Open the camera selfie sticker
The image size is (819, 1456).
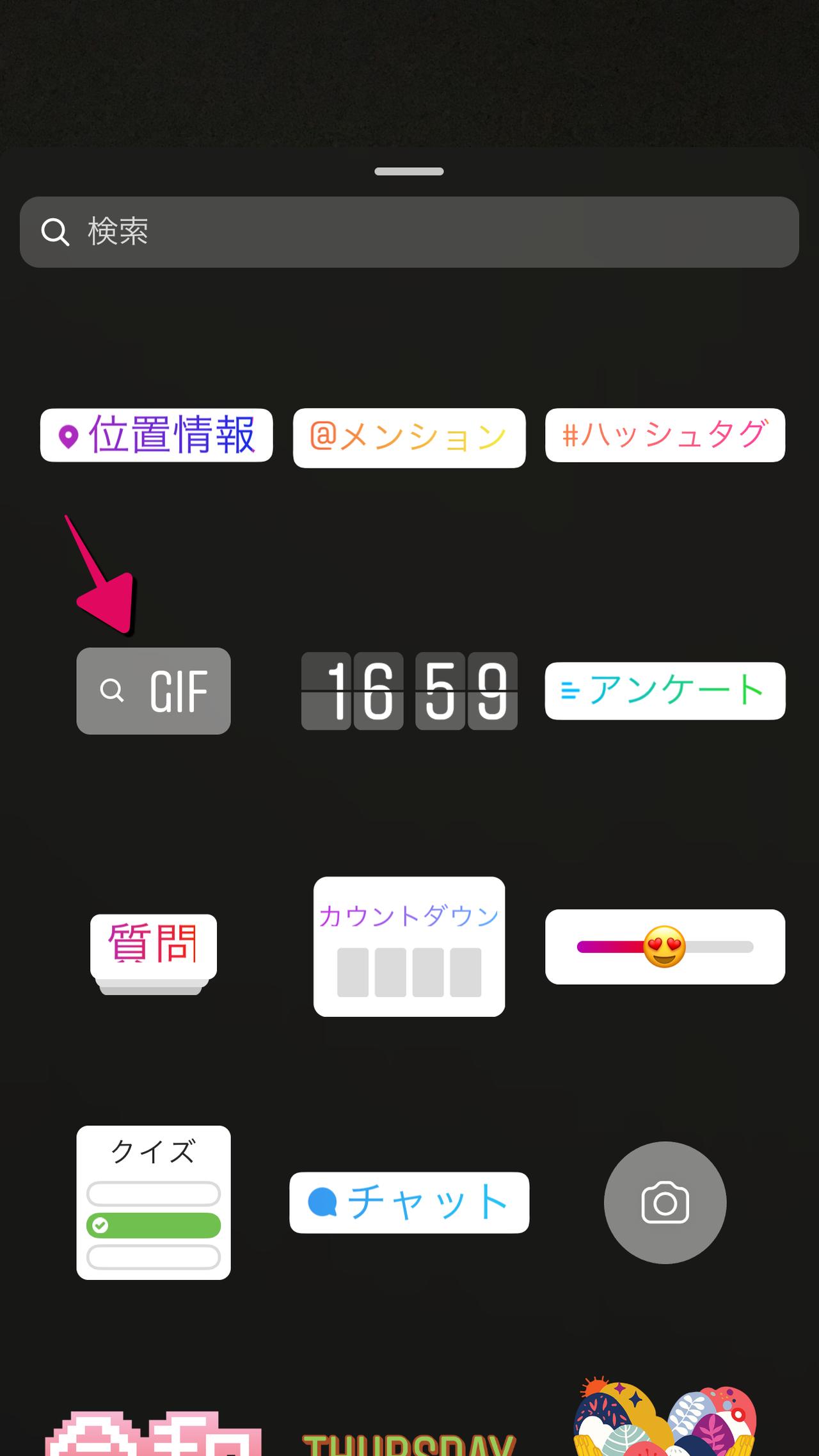pyautogui.click(x=665, y=1202)
